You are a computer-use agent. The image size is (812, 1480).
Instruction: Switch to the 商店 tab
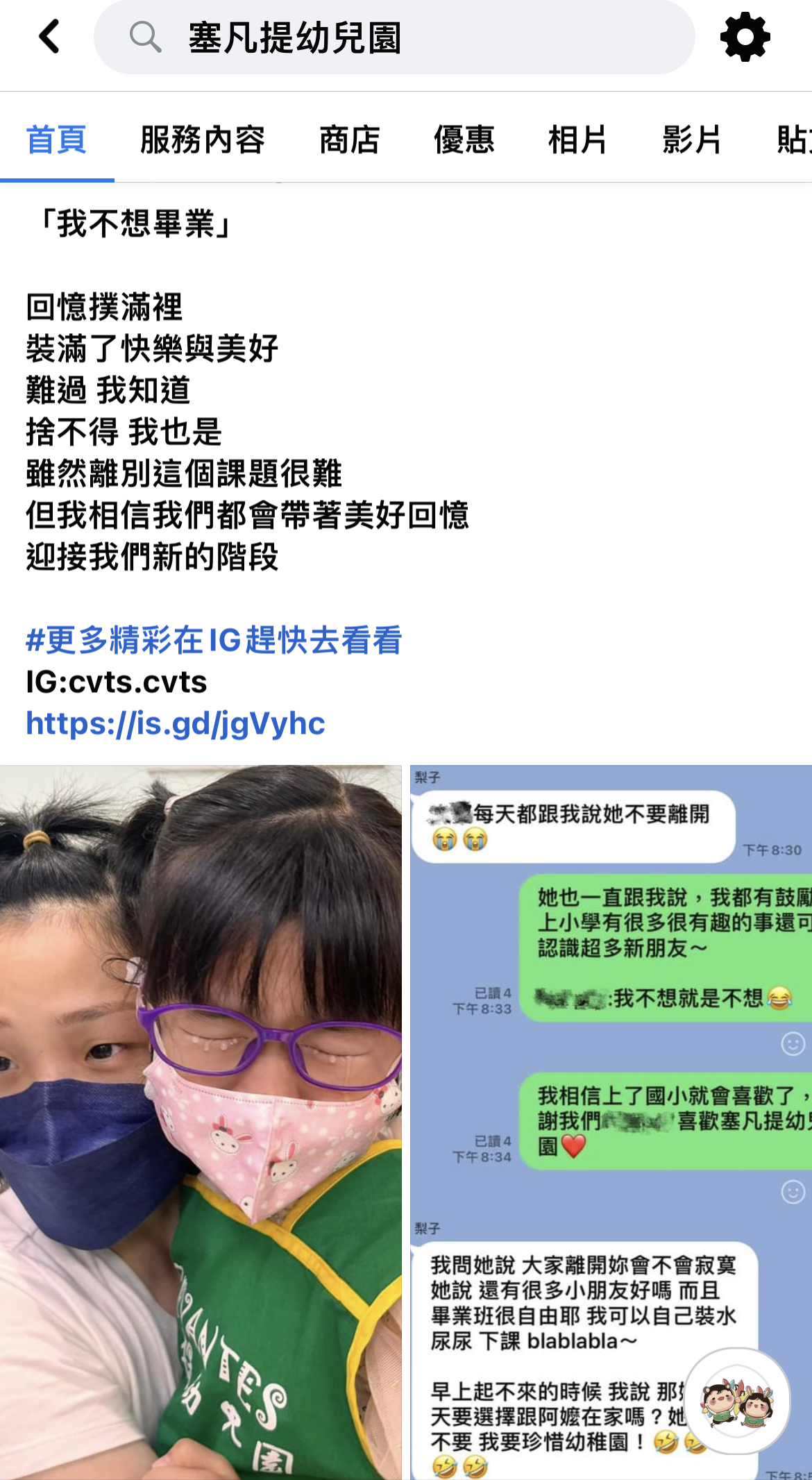[349, 140]
